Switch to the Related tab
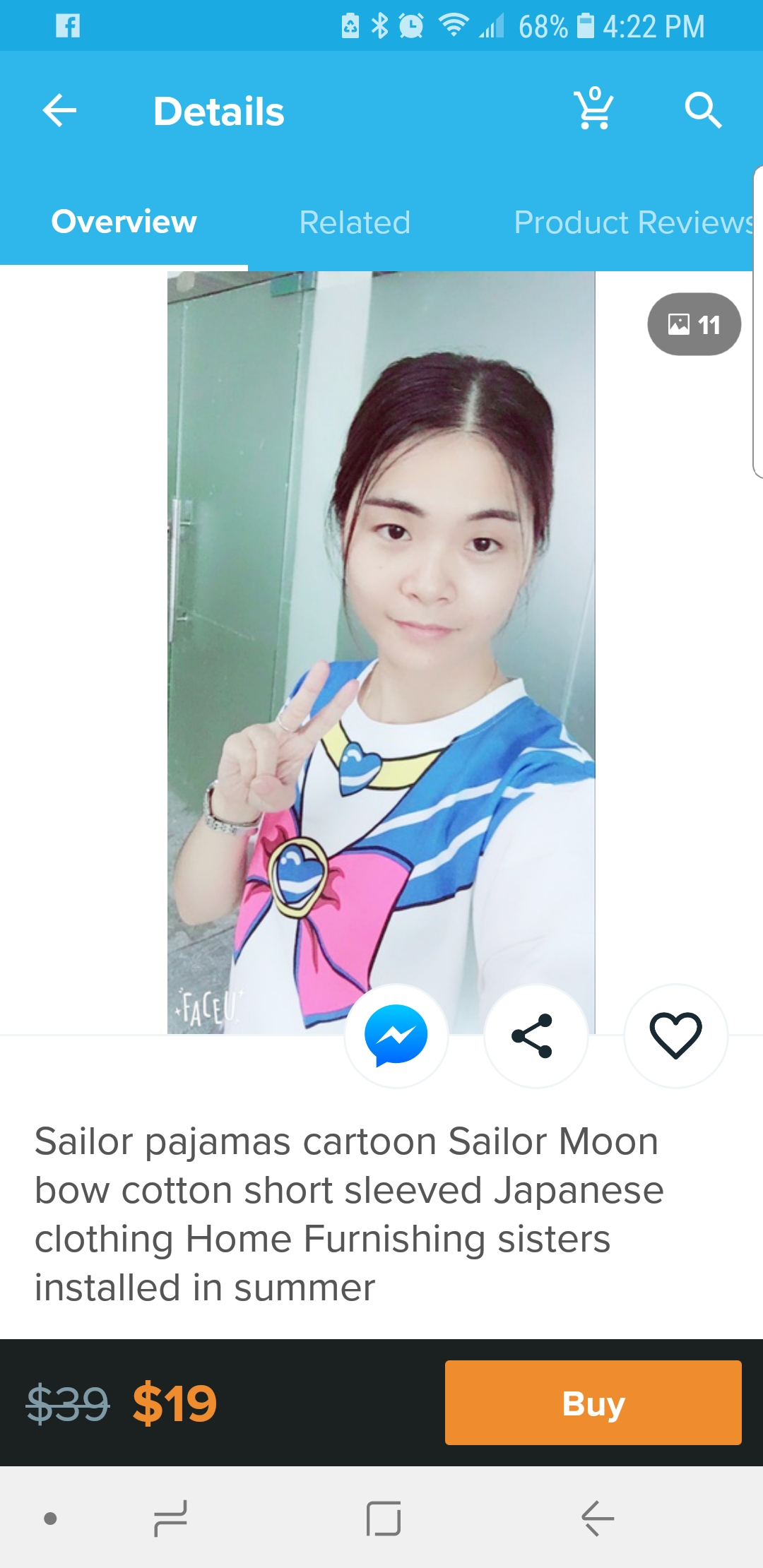This screenshot has height=1568, width=763. [355, 222]
